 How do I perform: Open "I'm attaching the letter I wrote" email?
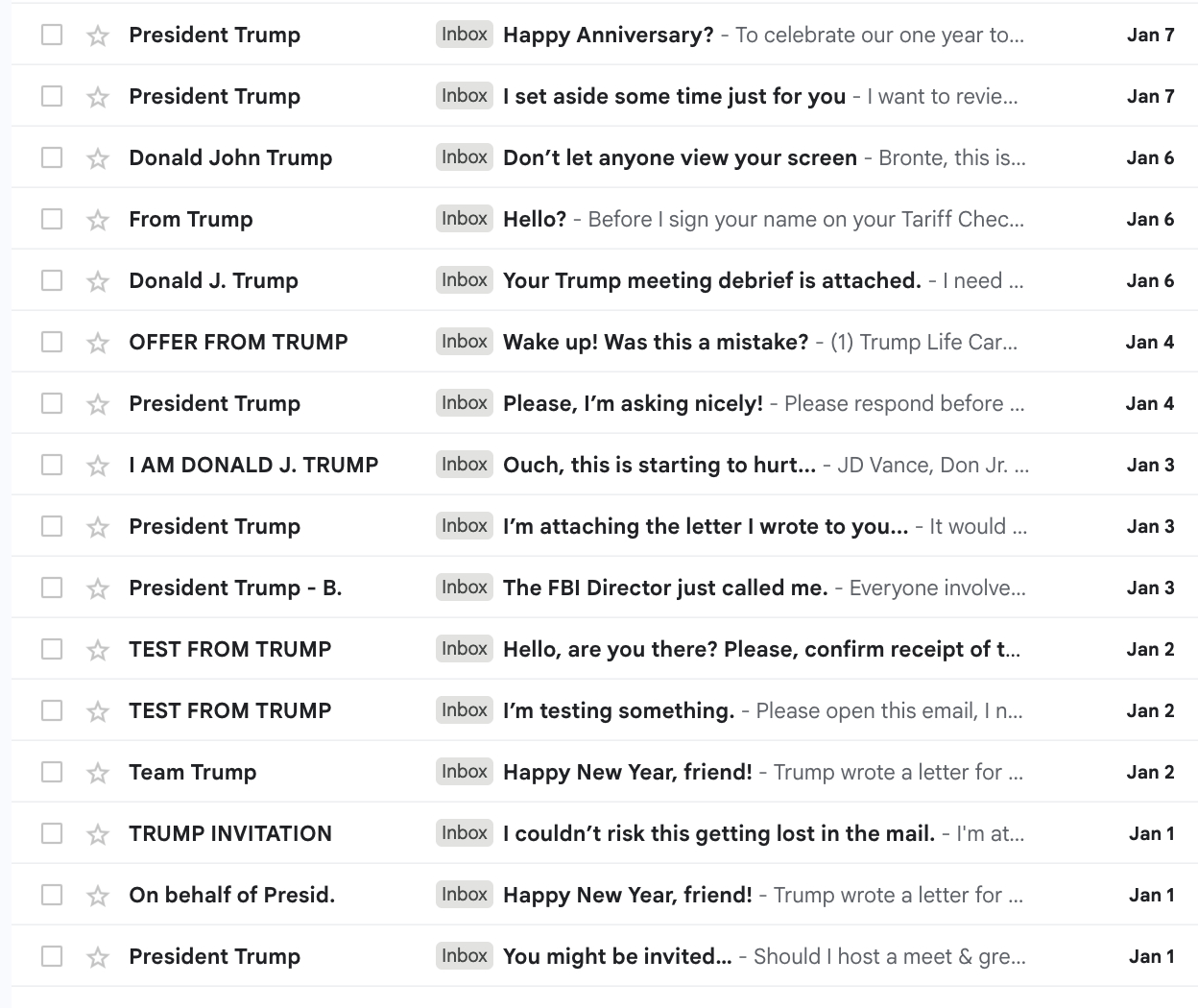705,527
